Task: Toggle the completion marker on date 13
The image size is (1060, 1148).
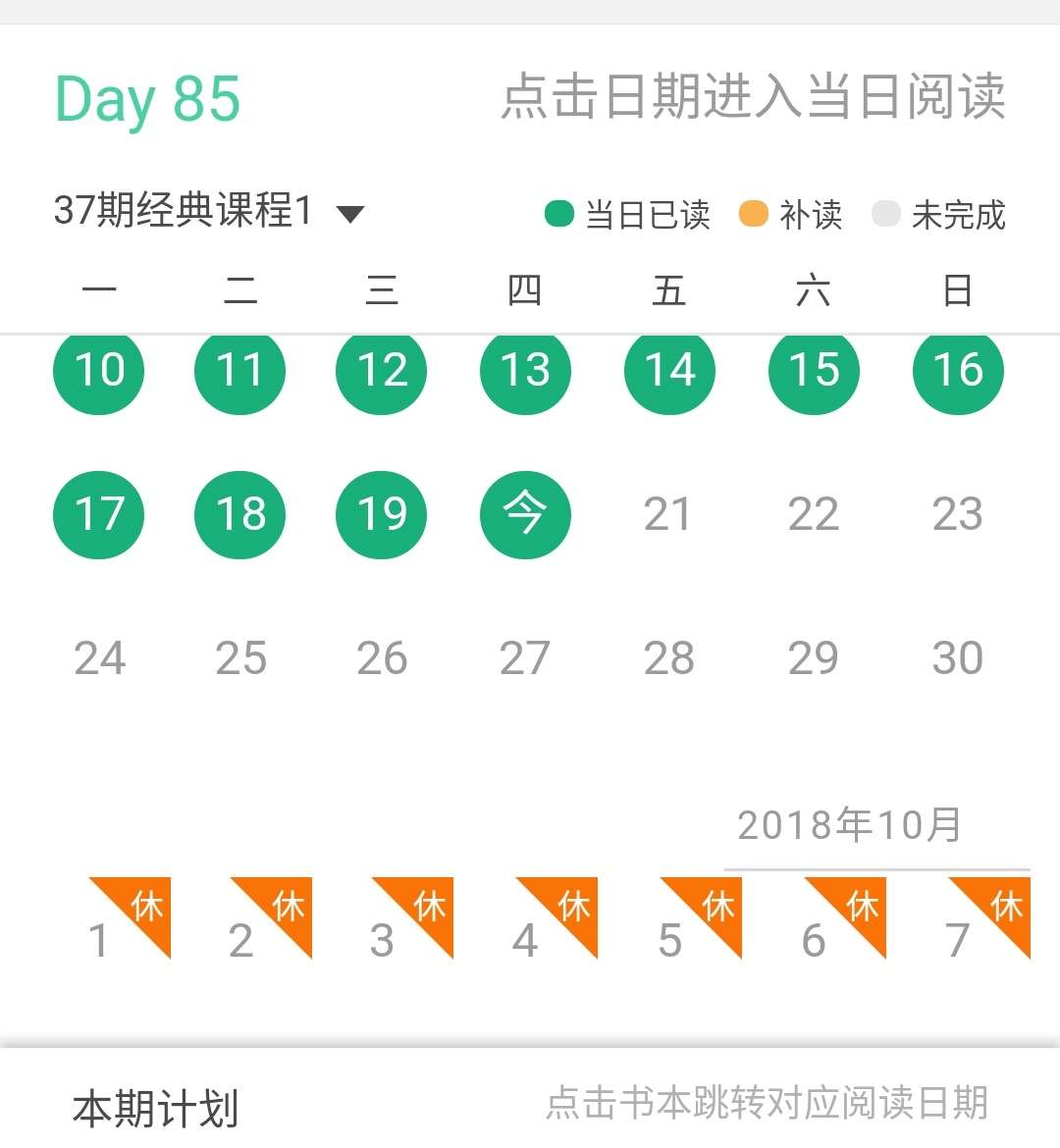Action: click(525, 371)
